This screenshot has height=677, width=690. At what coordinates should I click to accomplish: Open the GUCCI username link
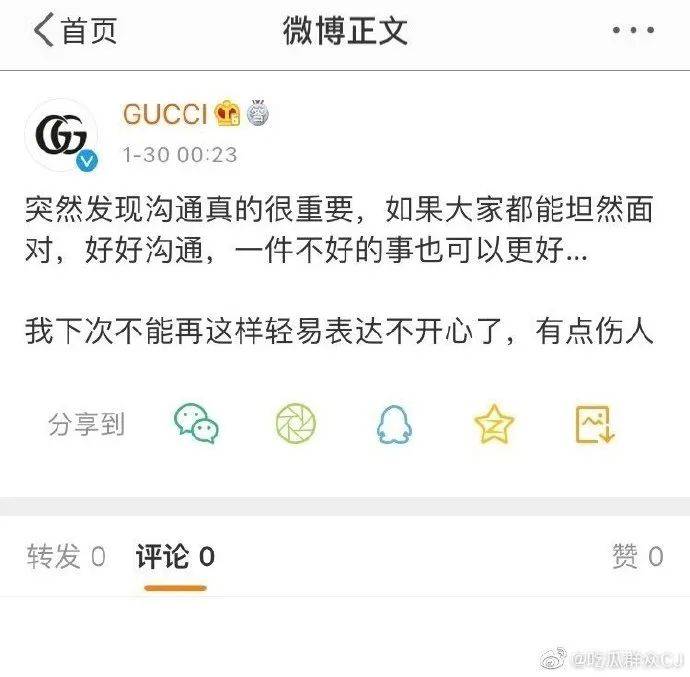coord(164,115)
